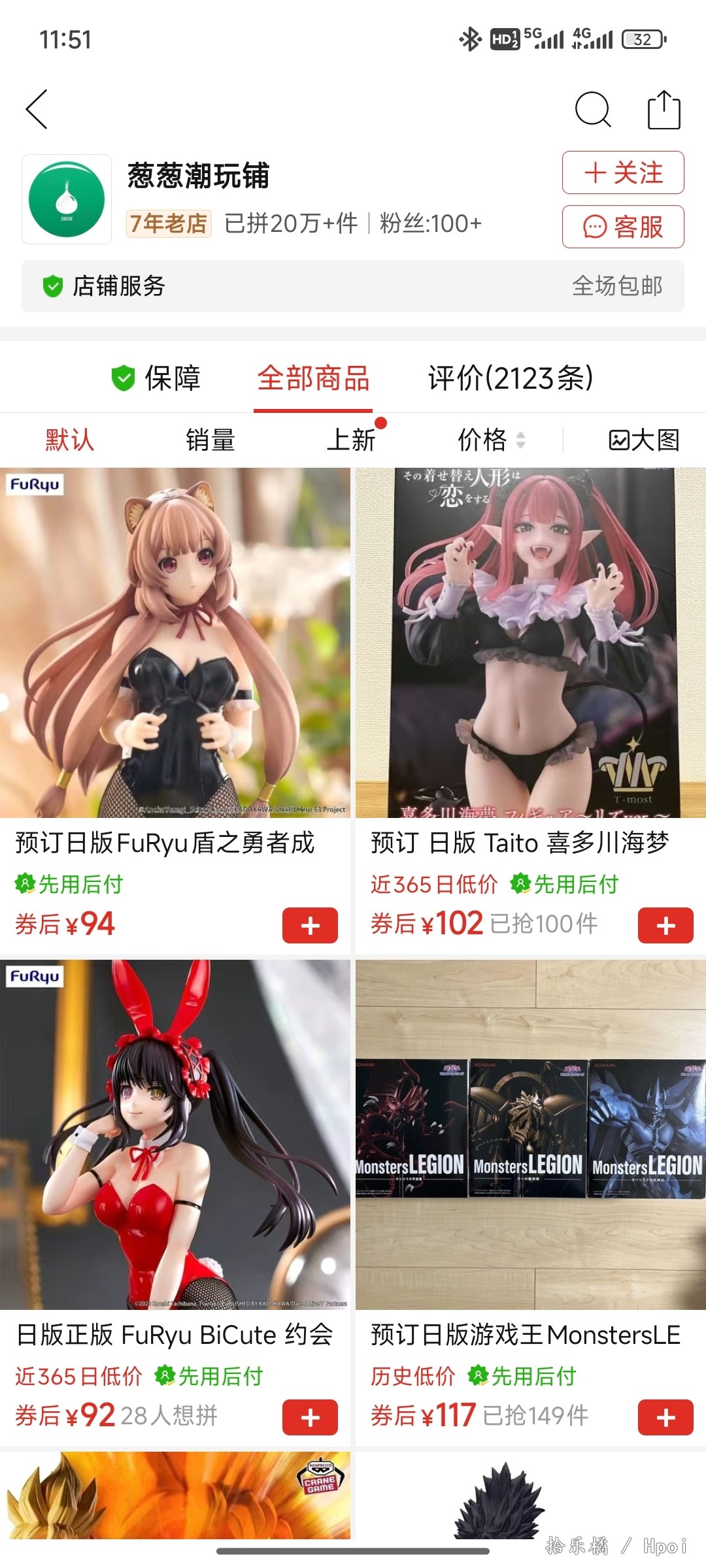Screen dimensions: 706x1568
Task: Select the 默认 sort option
Action: pyautogui.click(x=69, y=440)
